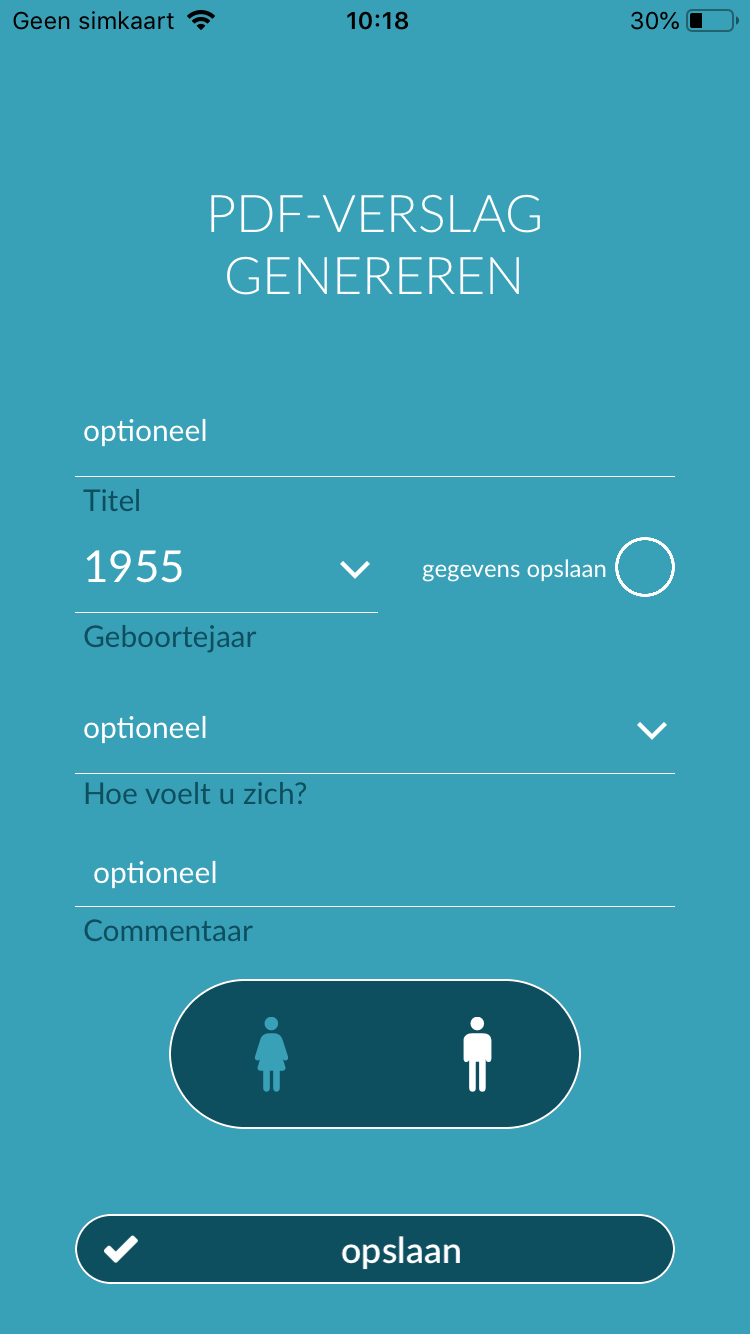
Task: Save the report with opslaan button
Action: (375, 1249)
